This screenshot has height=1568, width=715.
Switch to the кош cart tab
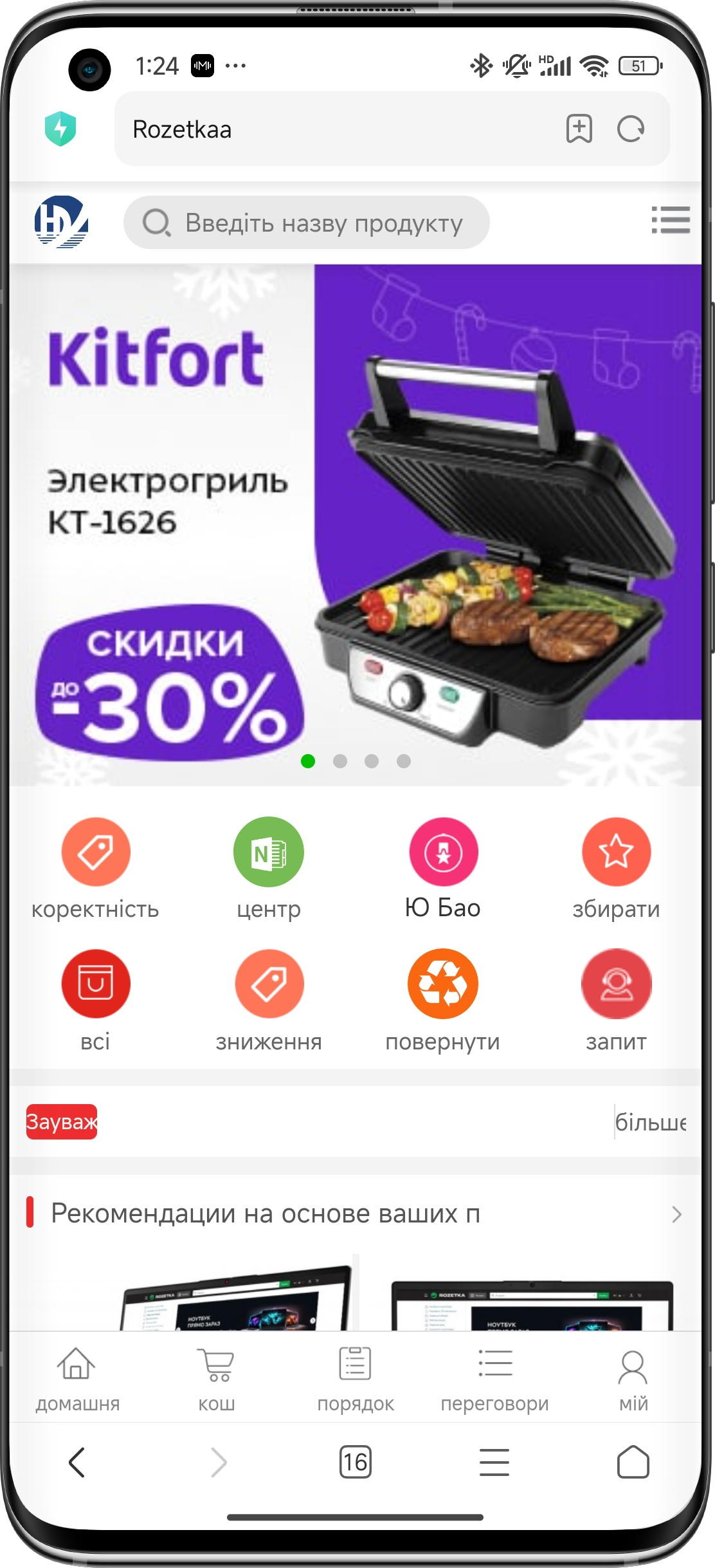click(217, 1379)
